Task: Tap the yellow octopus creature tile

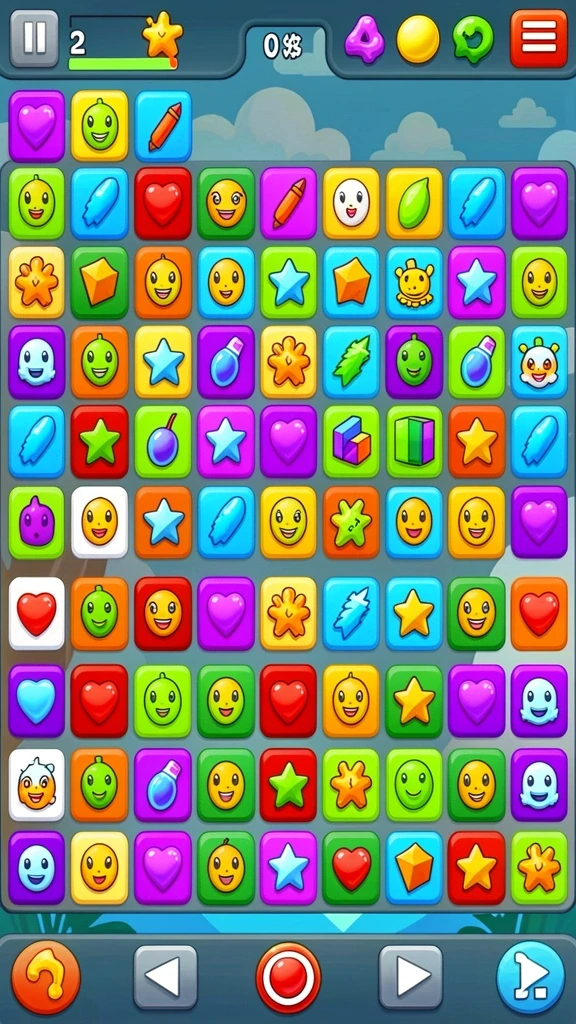Action: pos(414,282)
